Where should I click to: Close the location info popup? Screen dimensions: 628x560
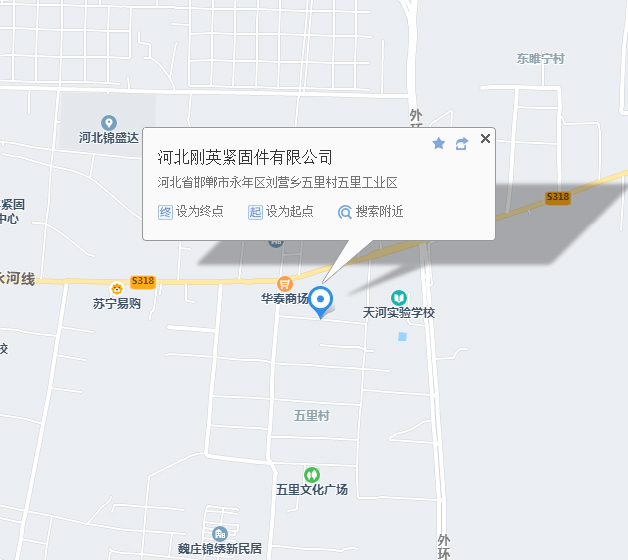point(485,139)
